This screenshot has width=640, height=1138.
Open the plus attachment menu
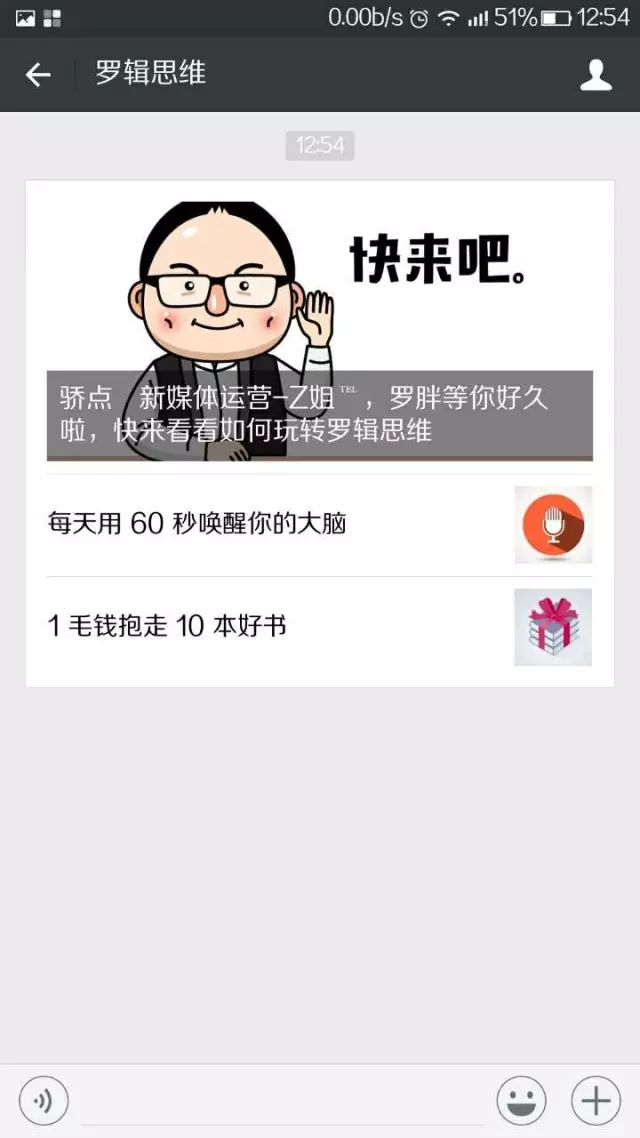595,1101
